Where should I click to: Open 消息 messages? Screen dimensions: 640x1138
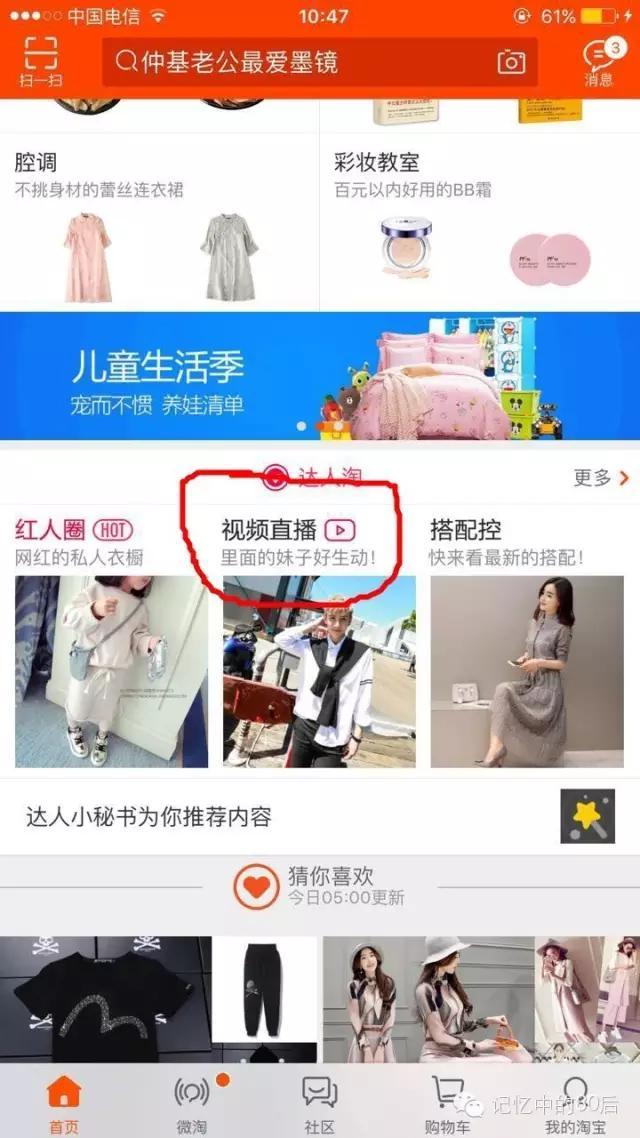pos(599,62)
